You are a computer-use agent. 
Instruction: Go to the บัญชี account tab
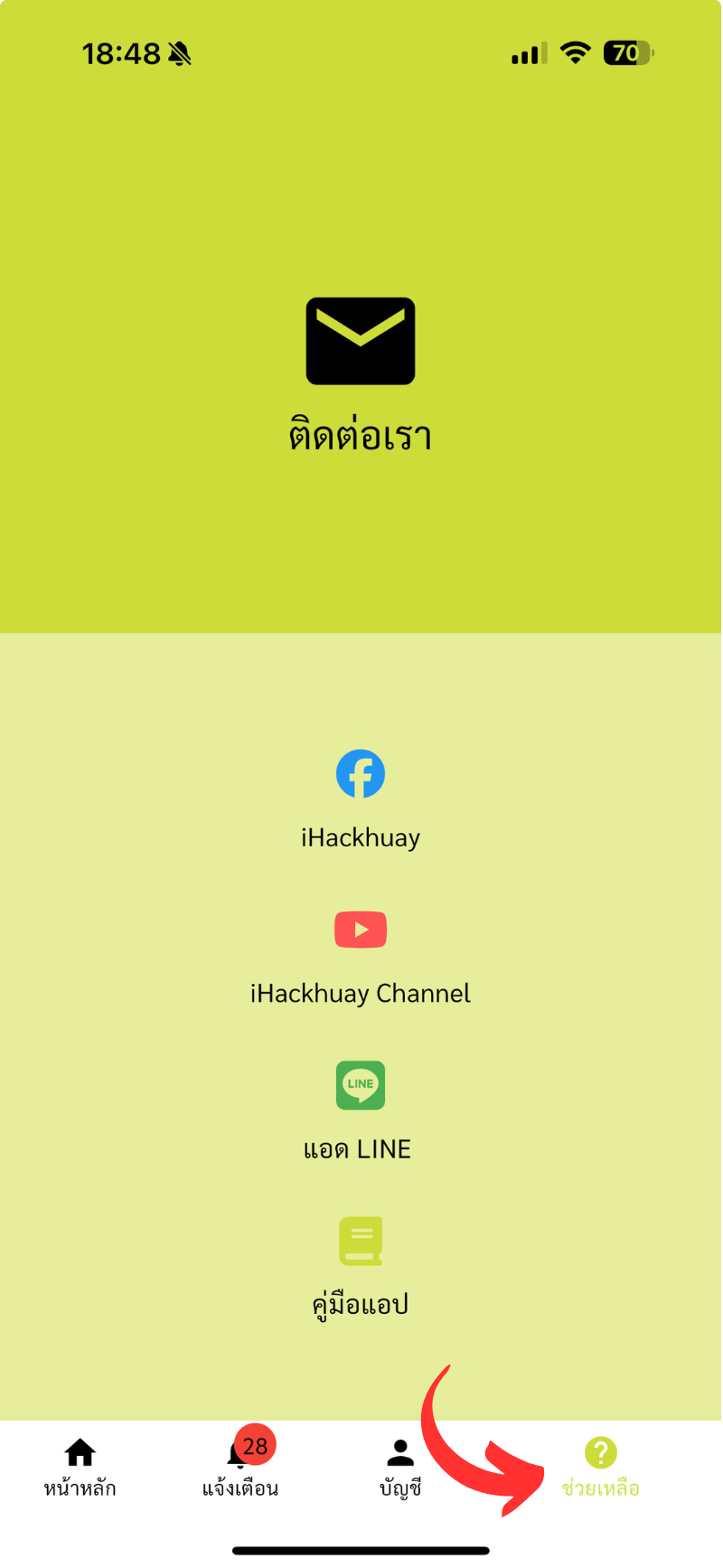[x=400, y=1467]
